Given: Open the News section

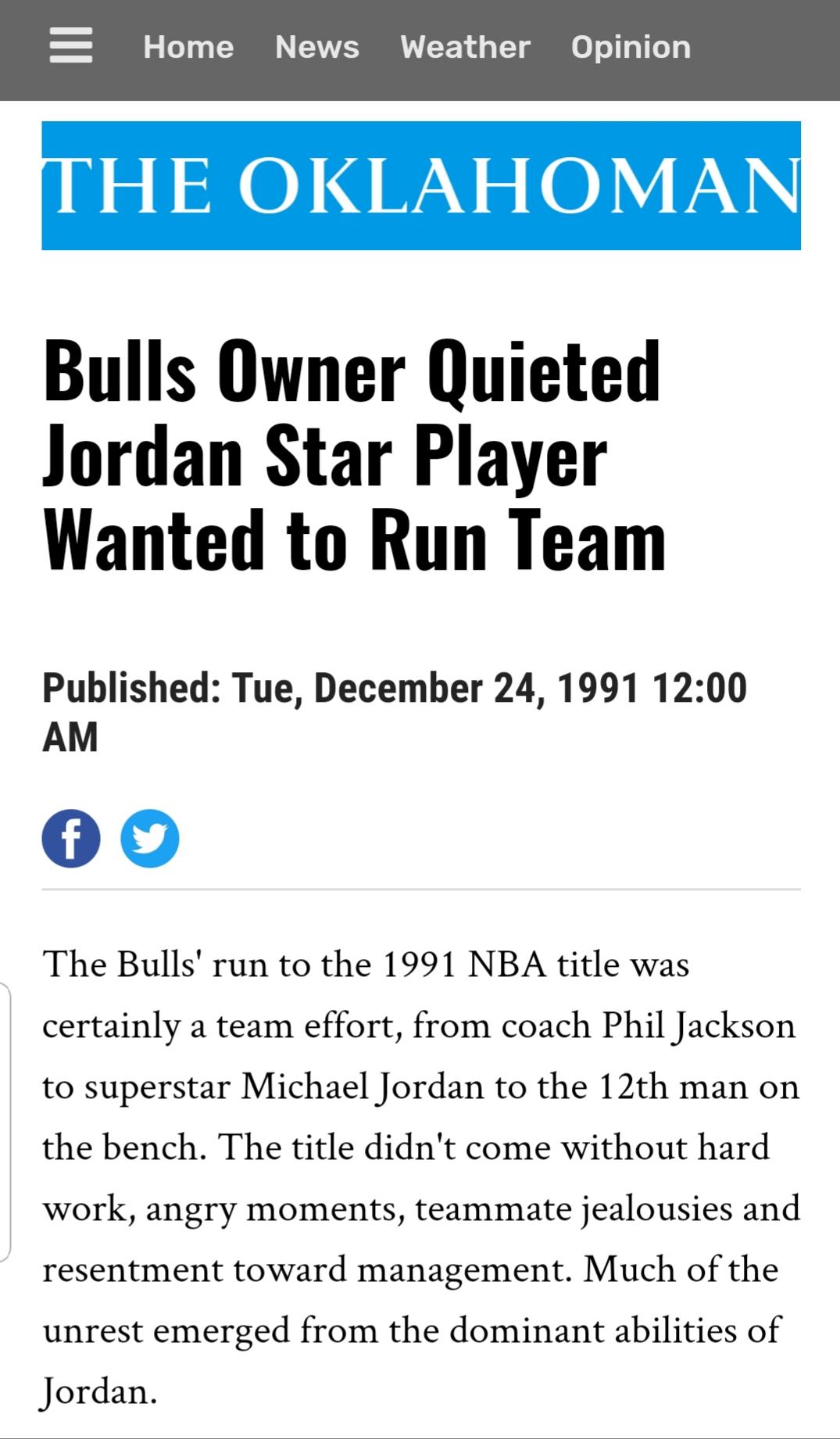Looking at the screenshot, I should tap(317, 47).
